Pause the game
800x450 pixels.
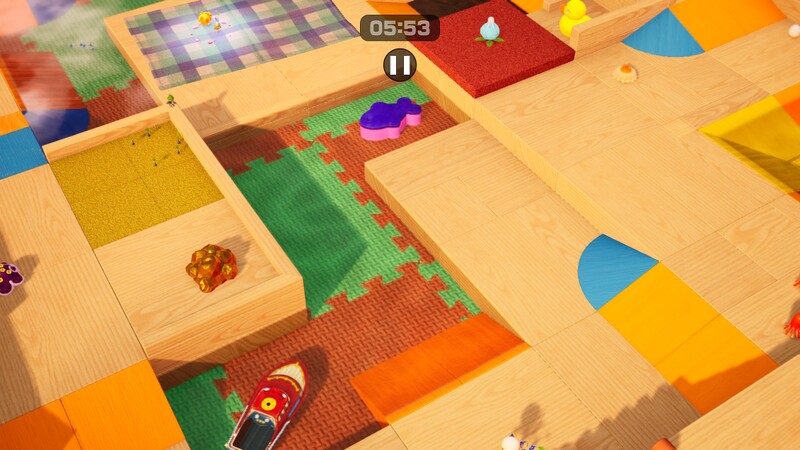[x=399, y=65]
